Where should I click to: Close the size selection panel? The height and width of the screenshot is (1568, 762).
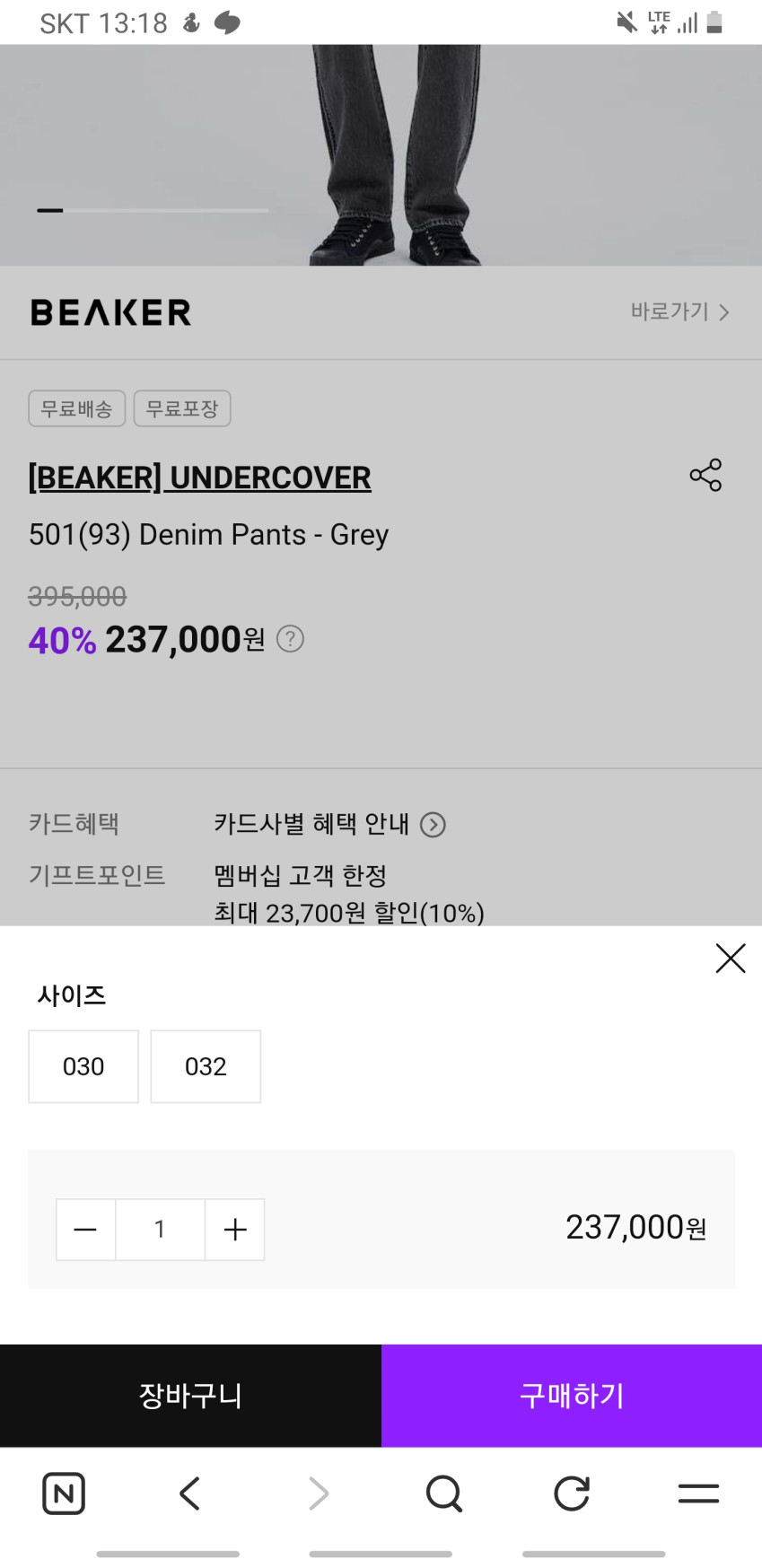tap(730, 959)
